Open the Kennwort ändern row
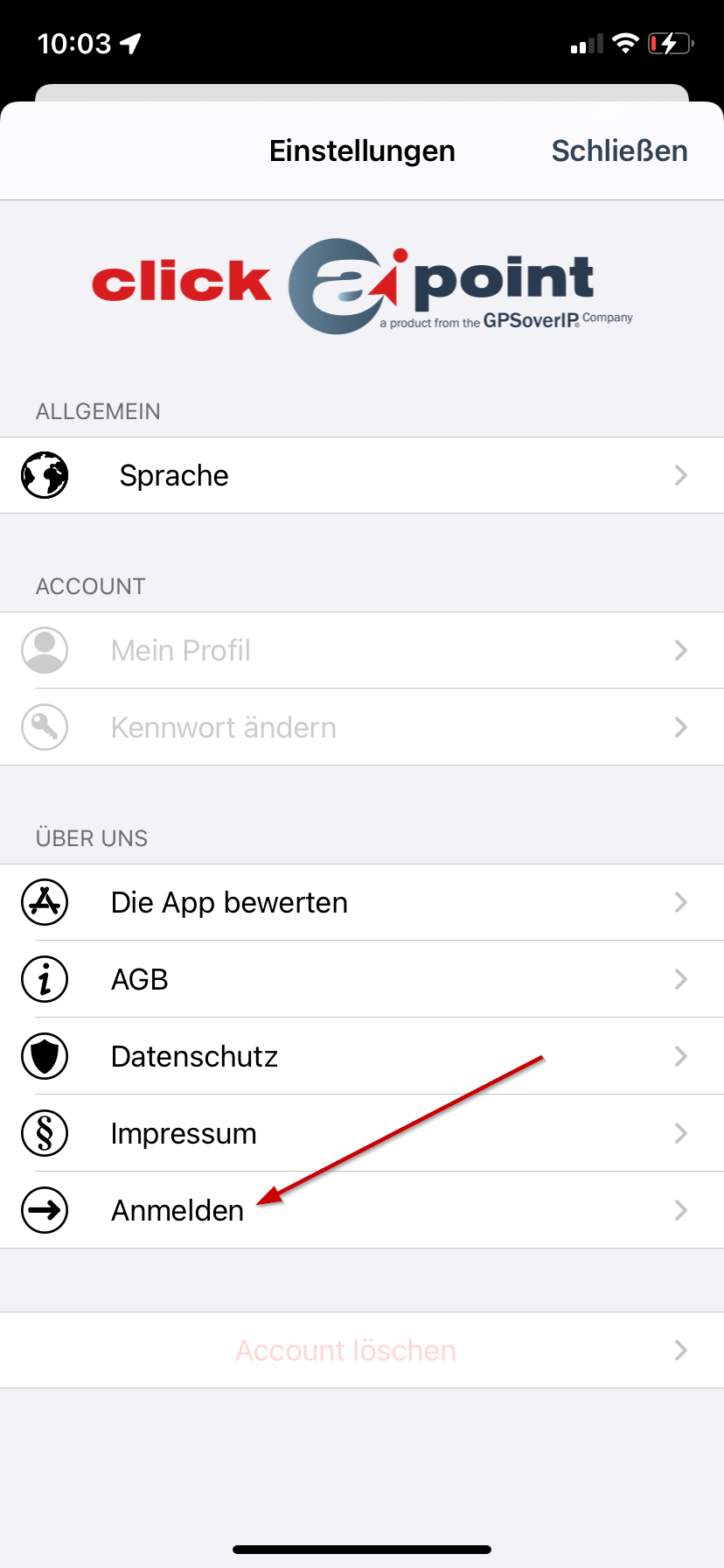This screenshot has width=724, height=1568. (x=362, y=727)
